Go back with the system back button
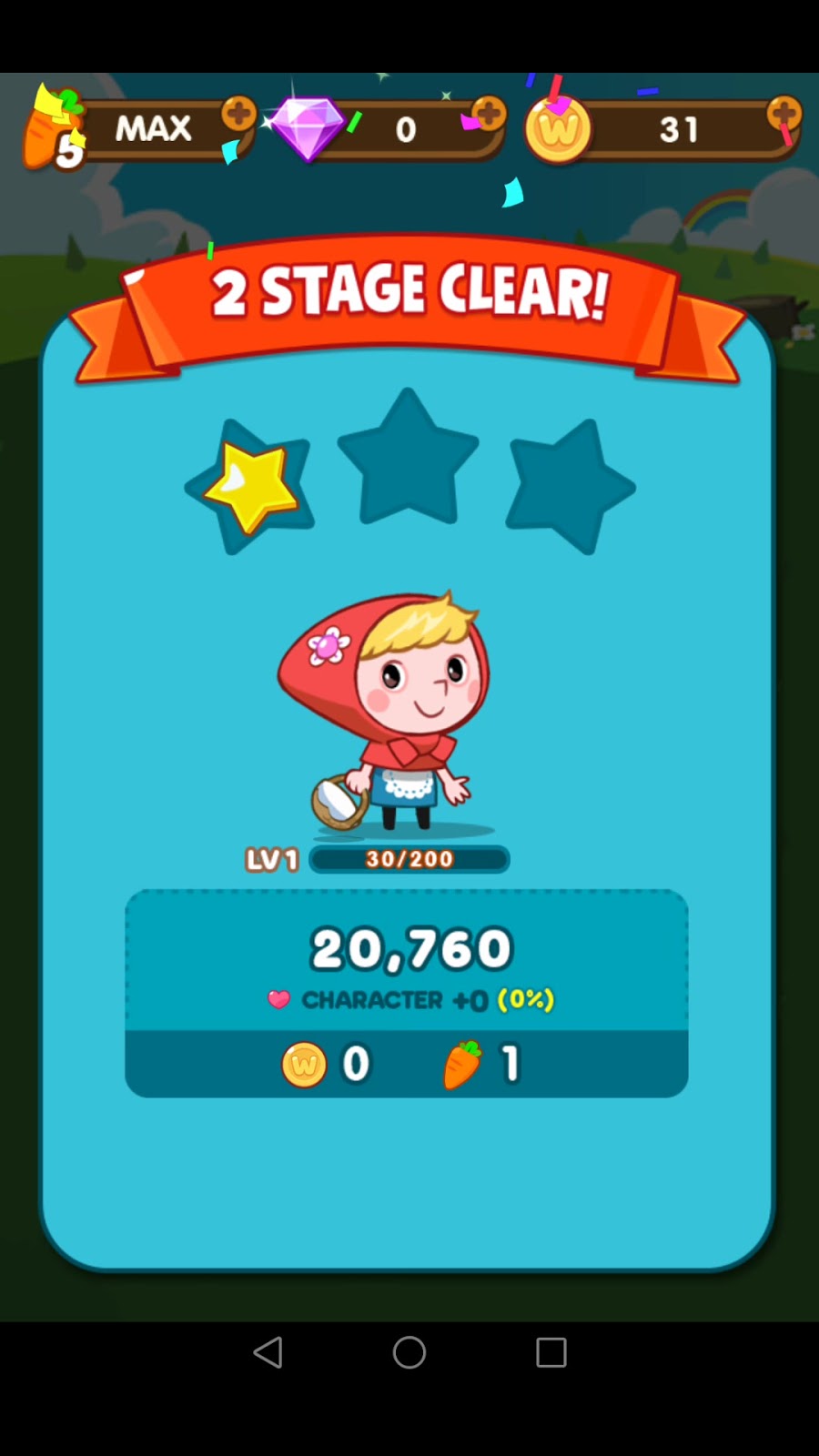 pos(268,1352)
